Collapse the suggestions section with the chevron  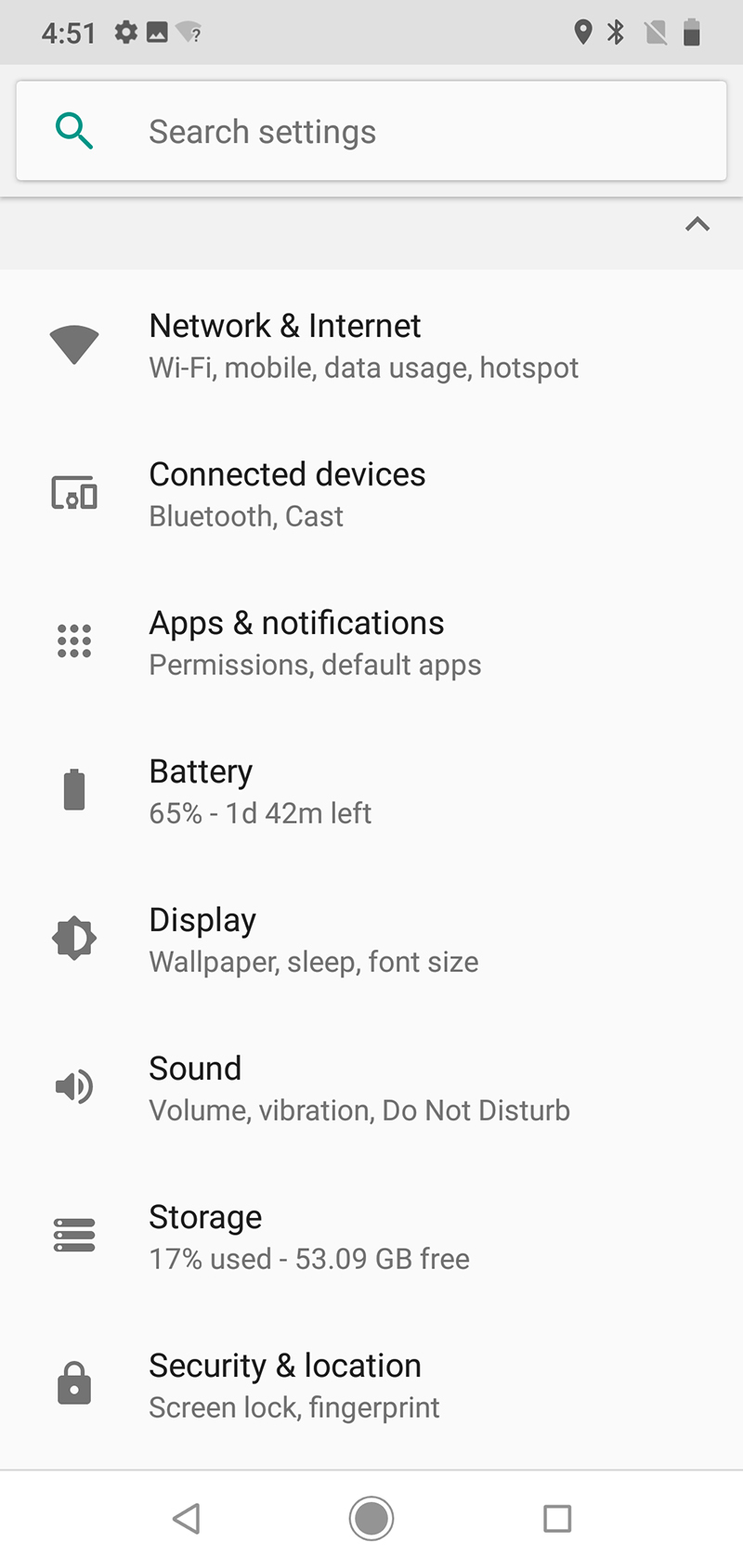pyautogui.click(x=697, y=224)
